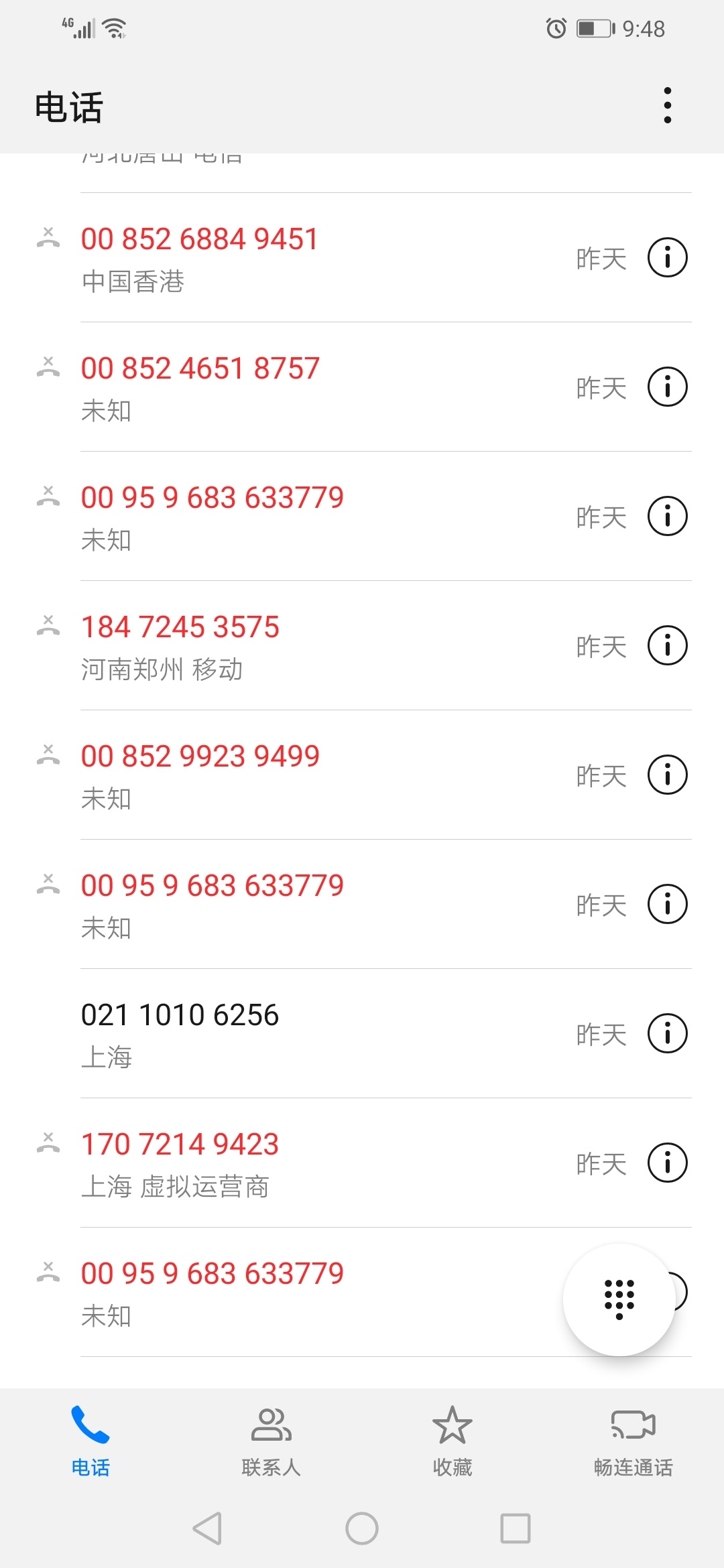Viewport: 724px width, 1568px height.
Task: View info for 021 1010 6256
Action: (x=668, y=1033)
